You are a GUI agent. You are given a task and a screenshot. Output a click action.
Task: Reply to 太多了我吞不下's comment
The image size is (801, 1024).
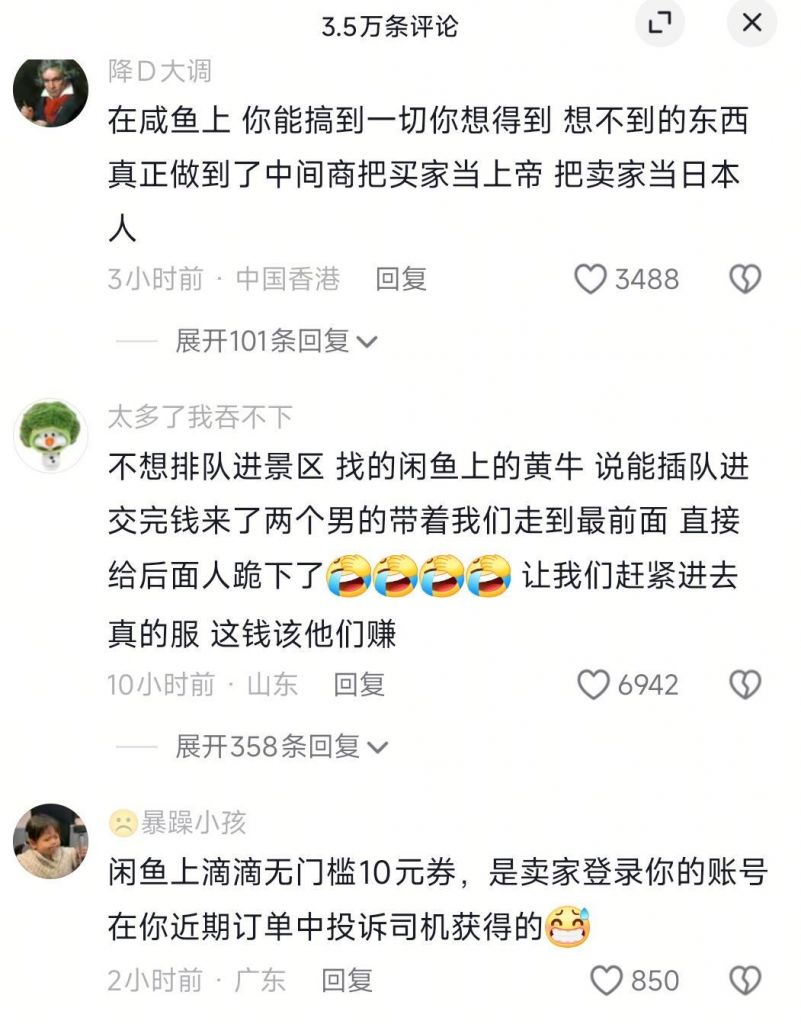coord(359,684)
